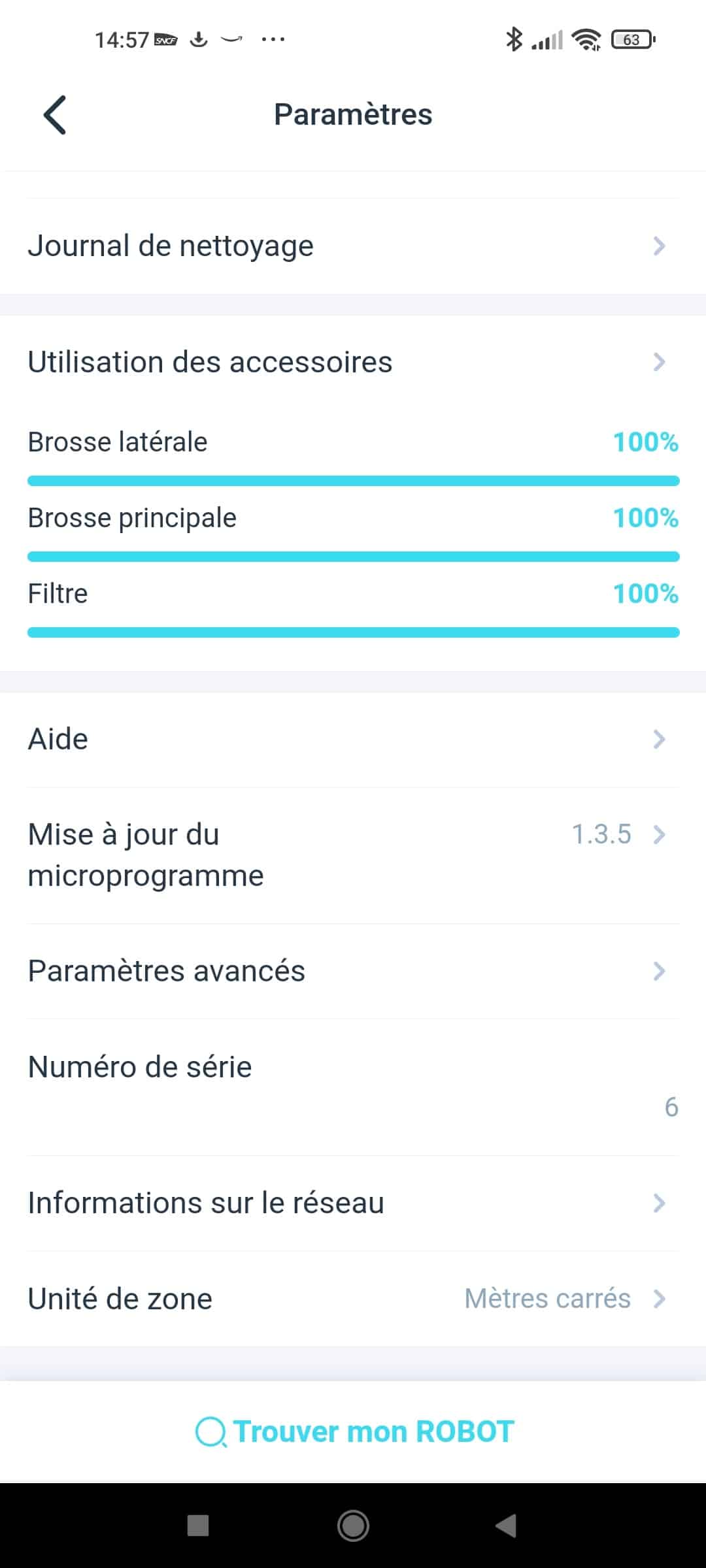Open Mise à jour du microprogramme

(x=353, y=855)
